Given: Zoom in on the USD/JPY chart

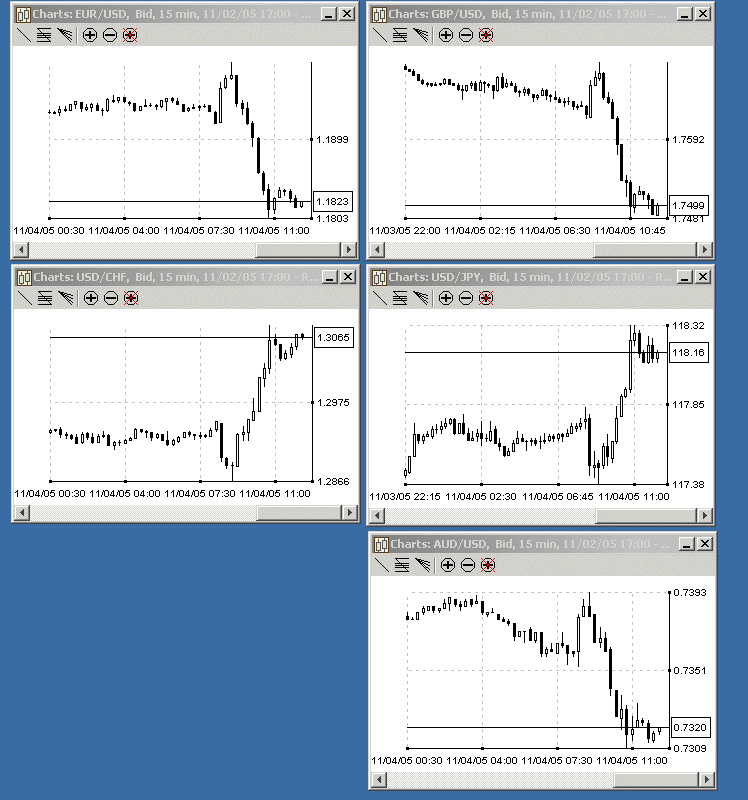Looking at the screenshot, I should coord(446,298).
